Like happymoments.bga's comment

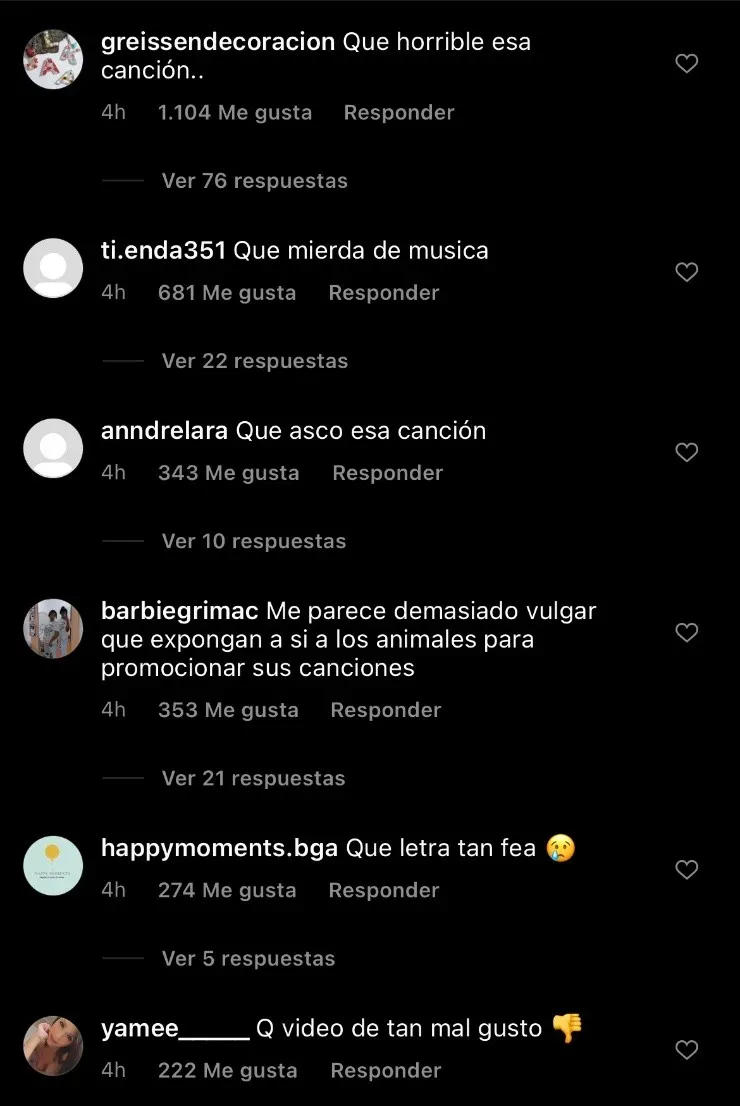(686, 870)
